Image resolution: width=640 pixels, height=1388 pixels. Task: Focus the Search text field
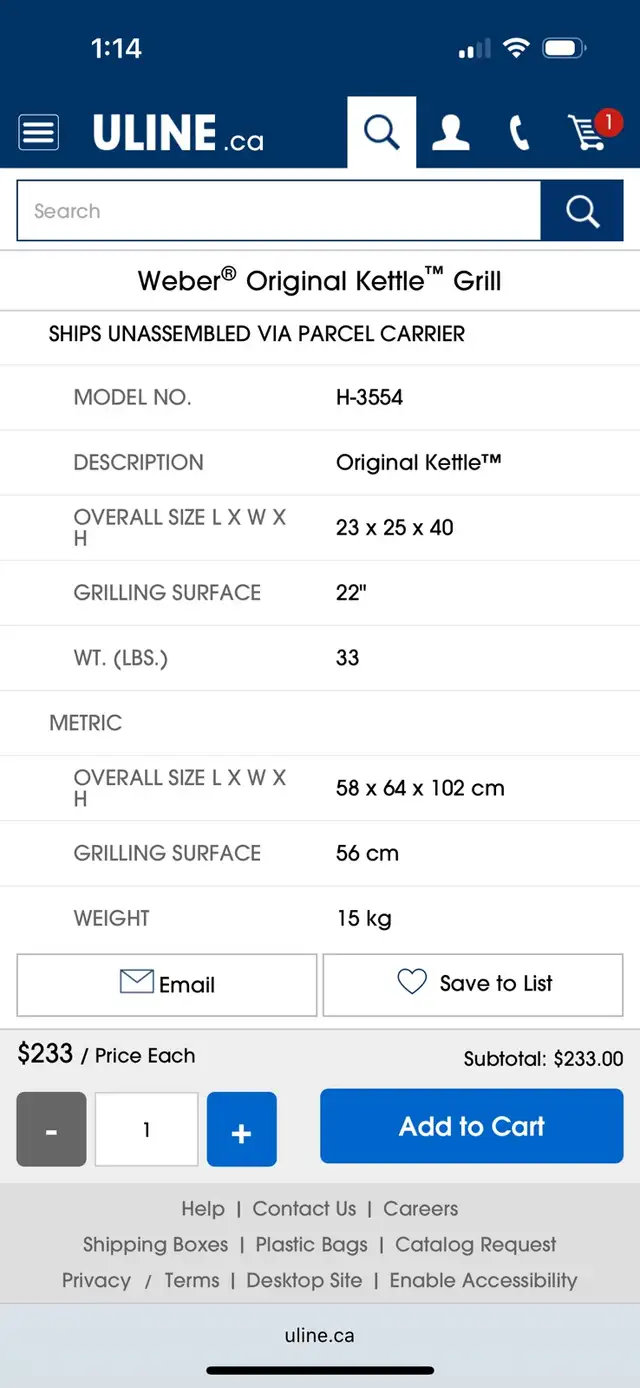click(279, 211)
